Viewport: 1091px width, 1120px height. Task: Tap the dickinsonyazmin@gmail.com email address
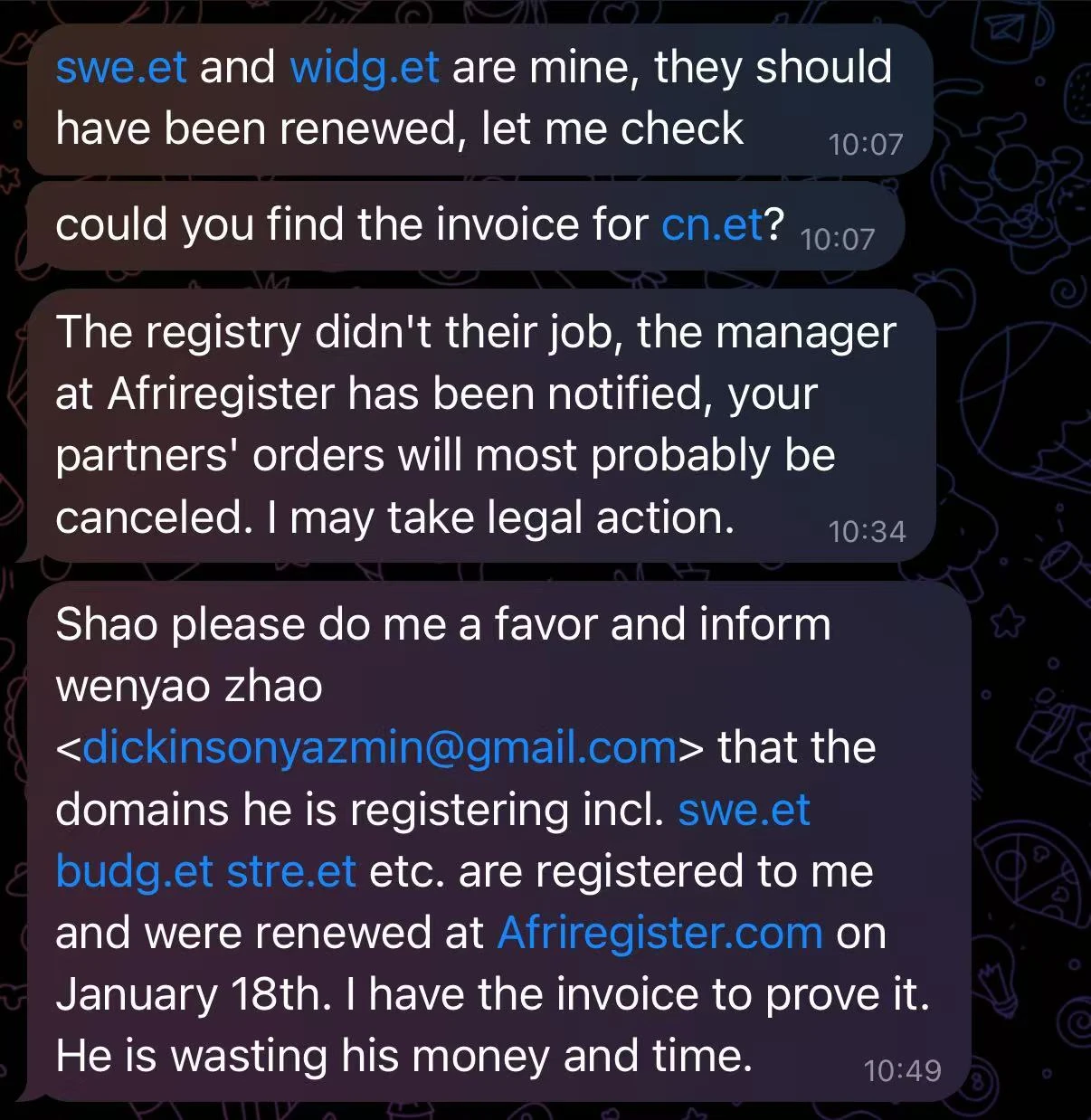(x=380, y=748)
